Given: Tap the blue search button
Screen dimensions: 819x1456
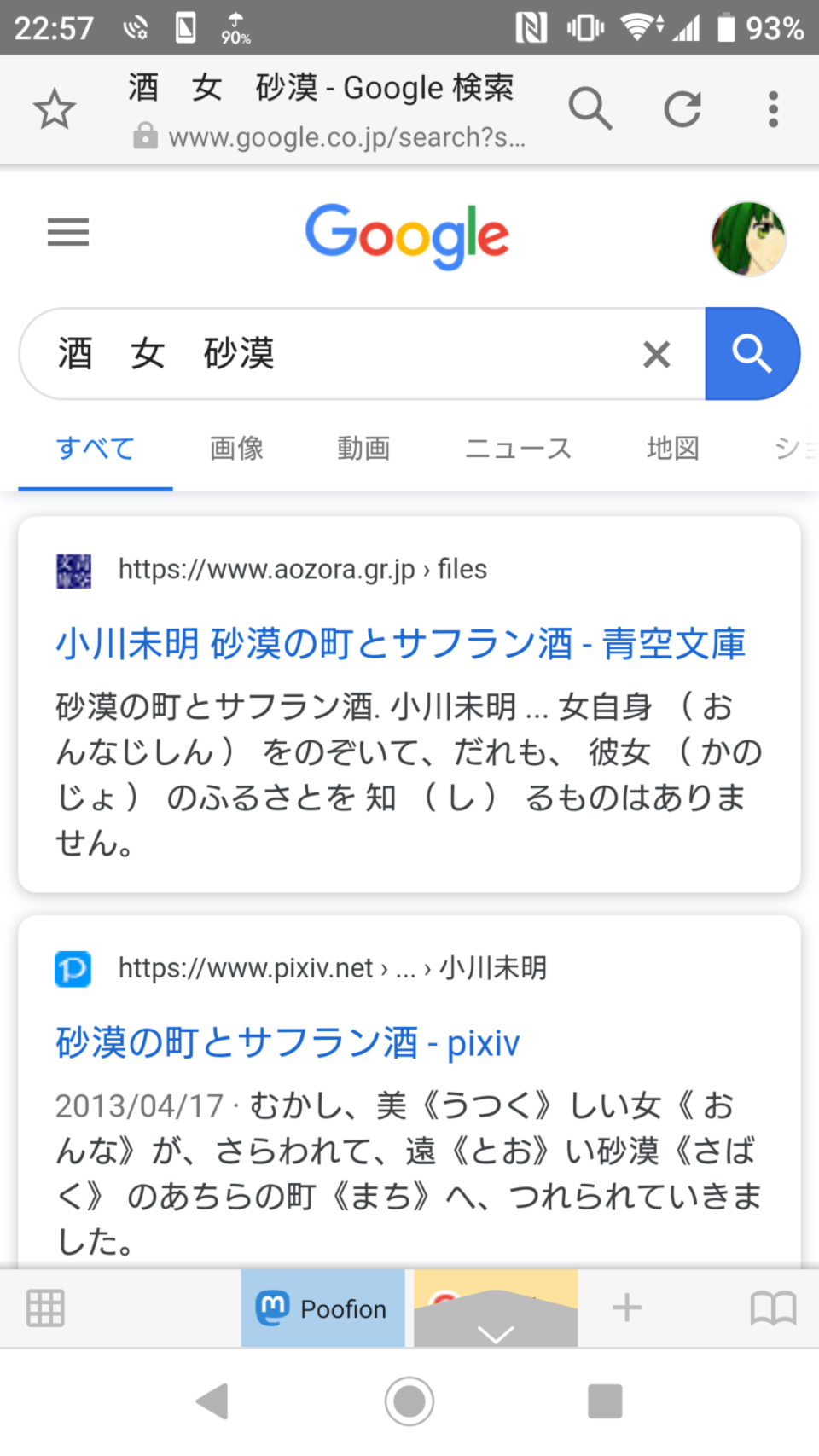Looking at the screenshot, I should [x=752, y=354].
